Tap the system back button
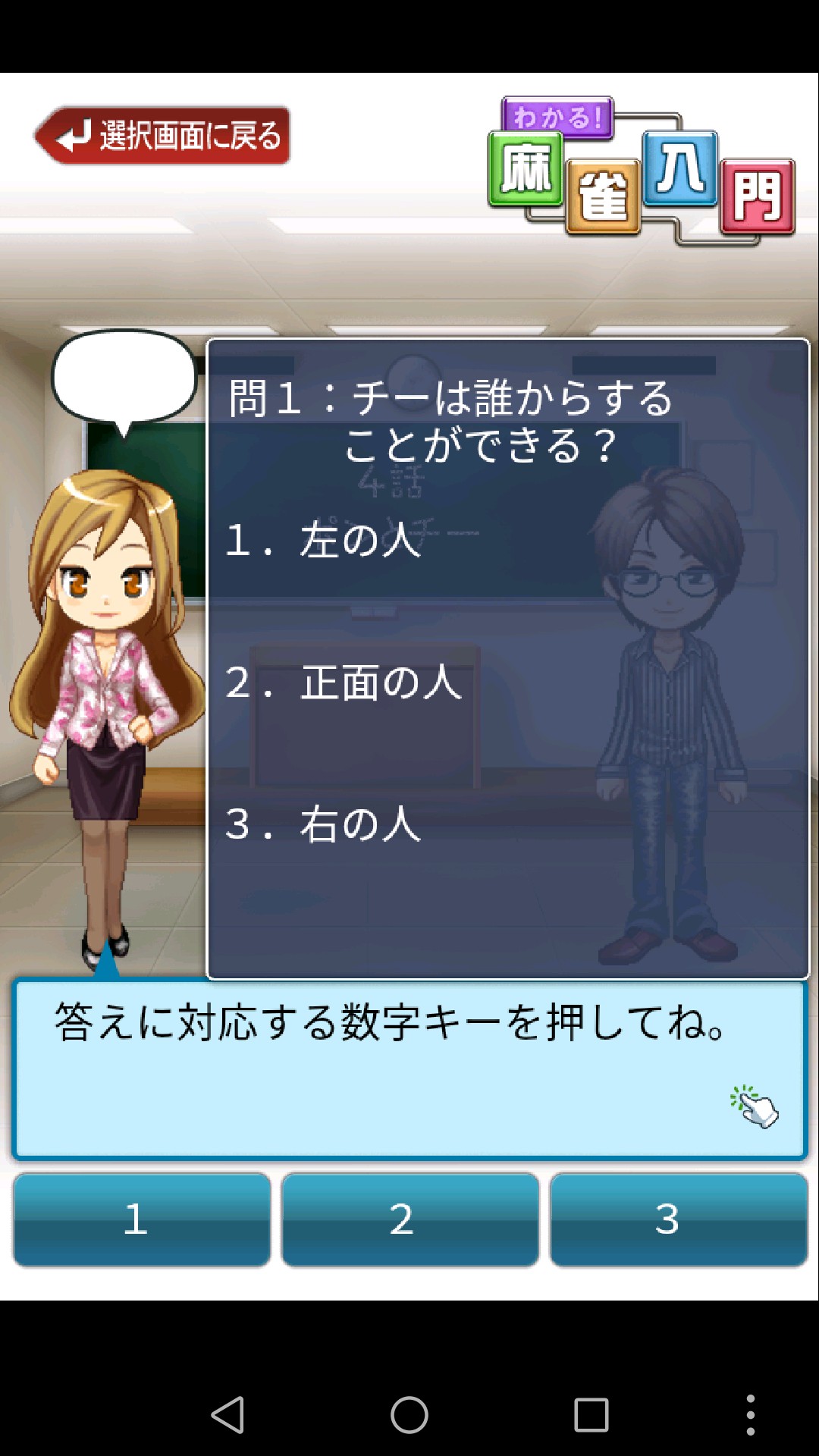The width and height of the screenshot is (819, 1456). 227,1415
